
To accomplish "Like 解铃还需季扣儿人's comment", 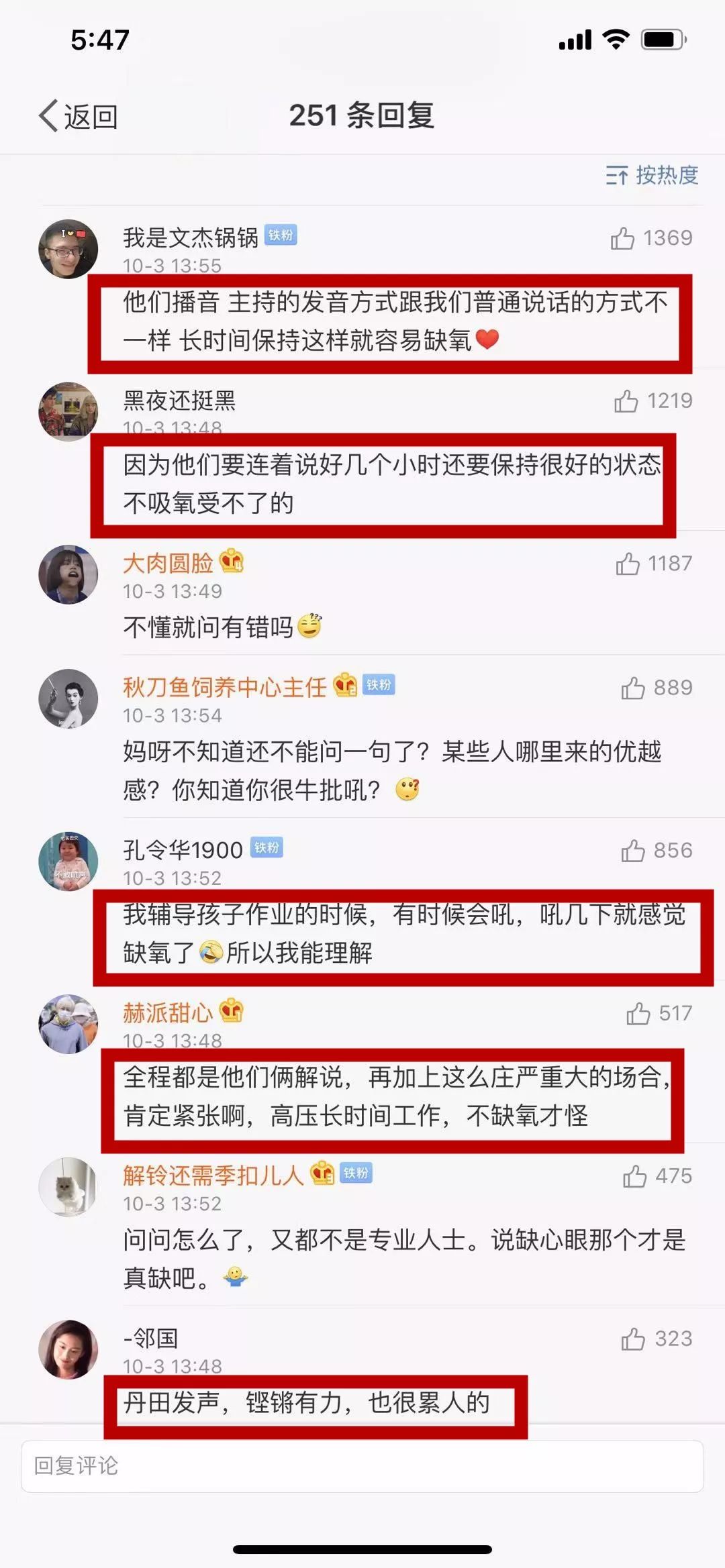I will [x=635, y=1176].
